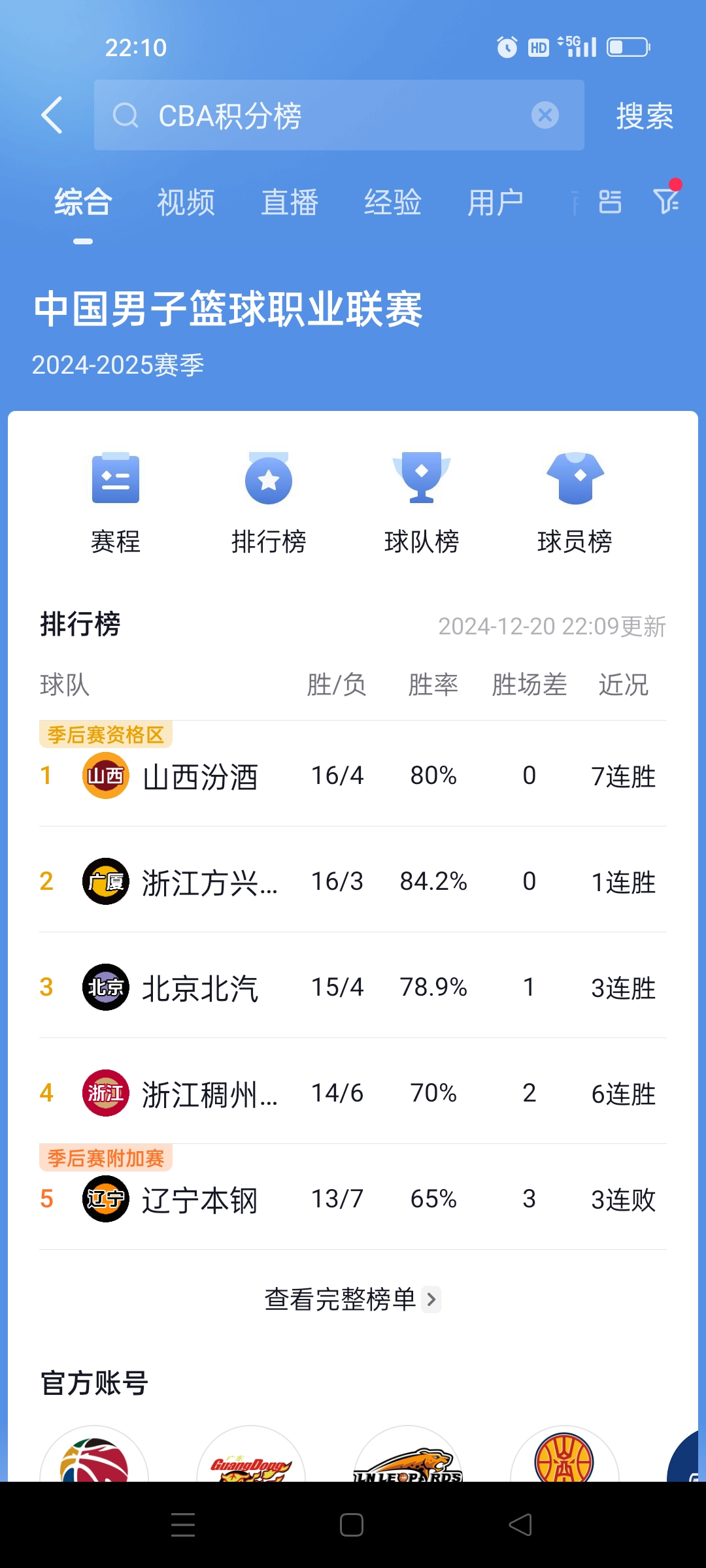
Task: Open the 用户 tab
Action: (x=496, y=203)
